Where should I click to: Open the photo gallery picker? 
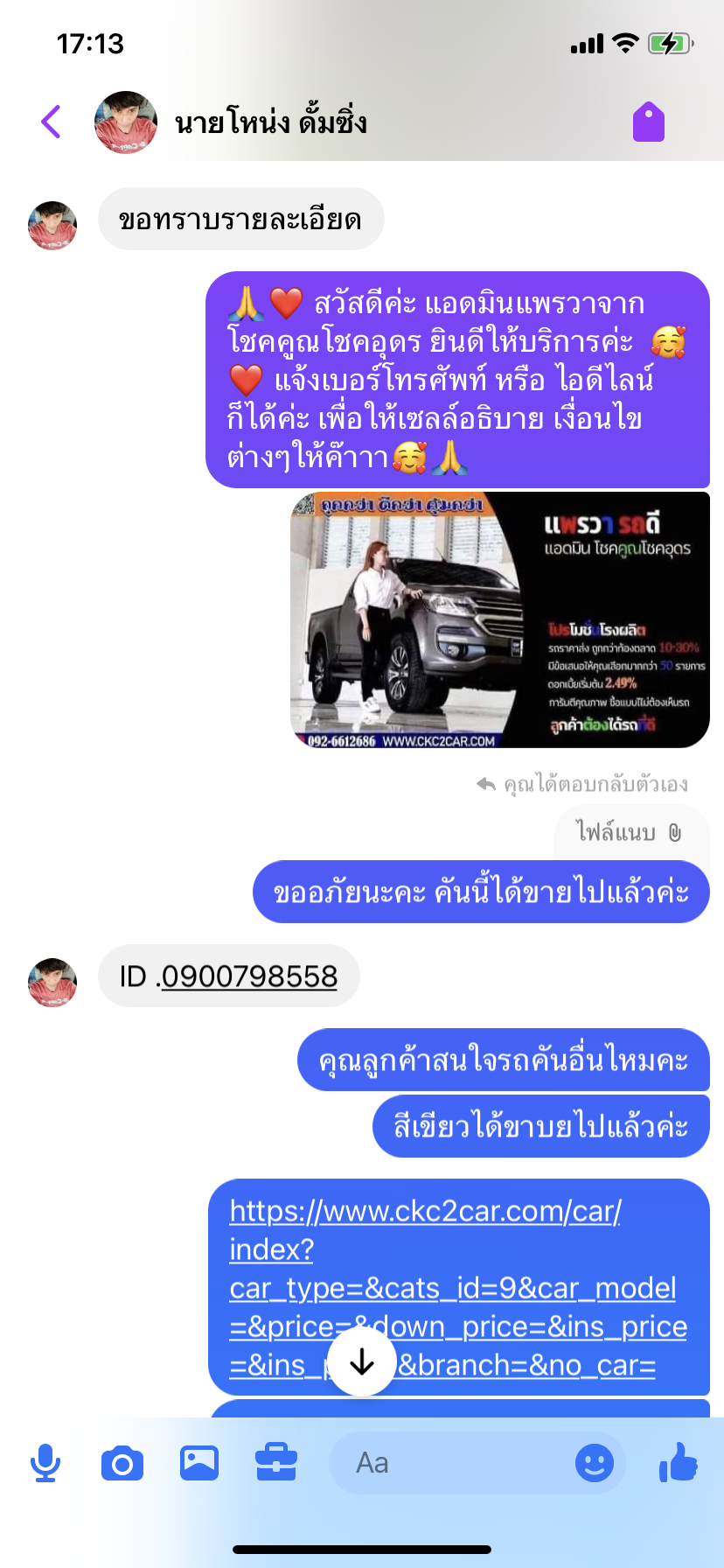199,1463
